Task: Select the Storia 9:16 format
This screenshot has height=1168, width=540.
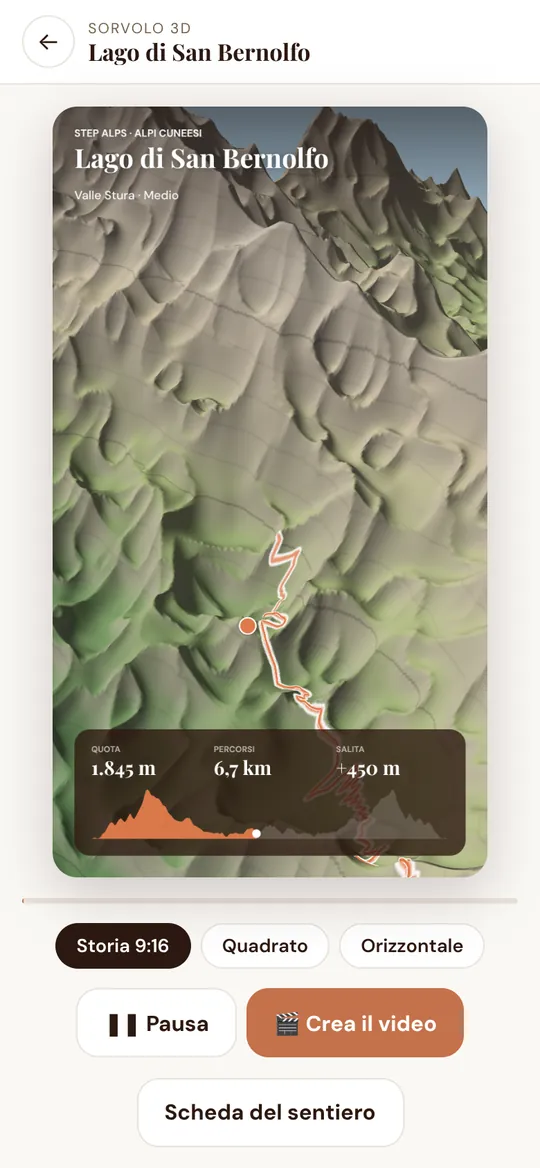Action: pos(123,946)
